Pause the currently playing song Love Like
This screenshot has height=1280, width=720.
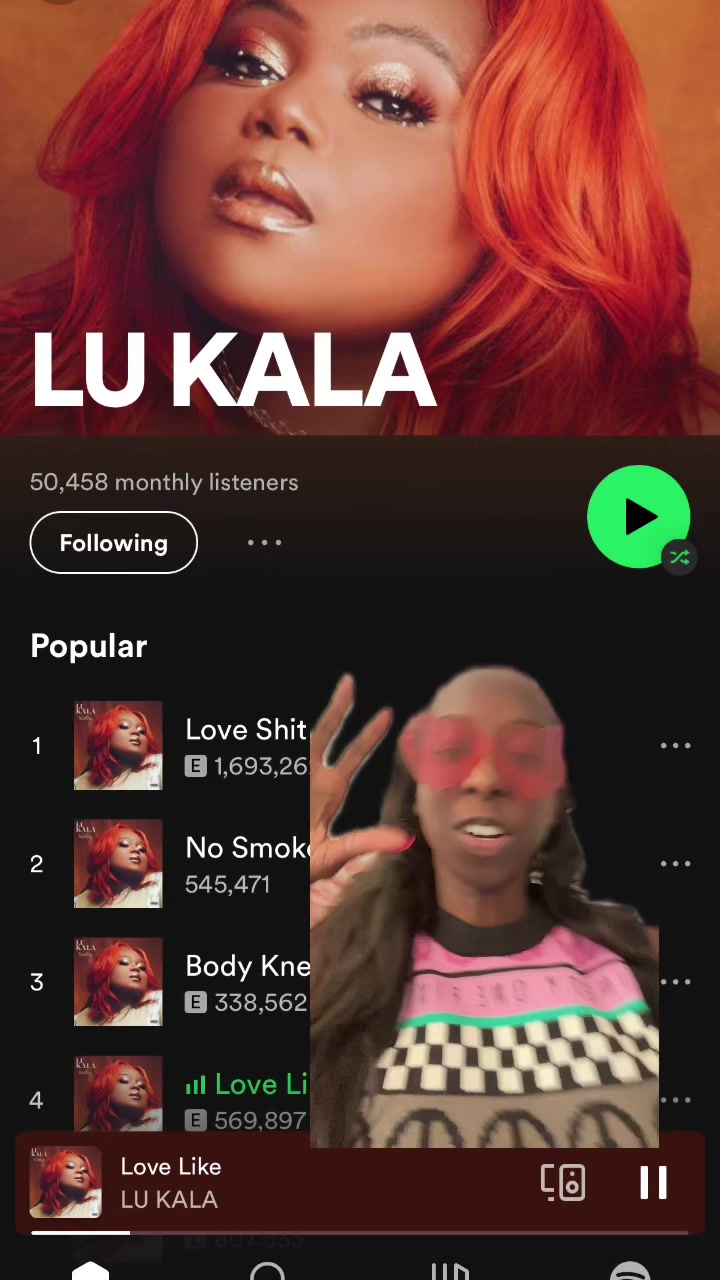(653, 1182)
